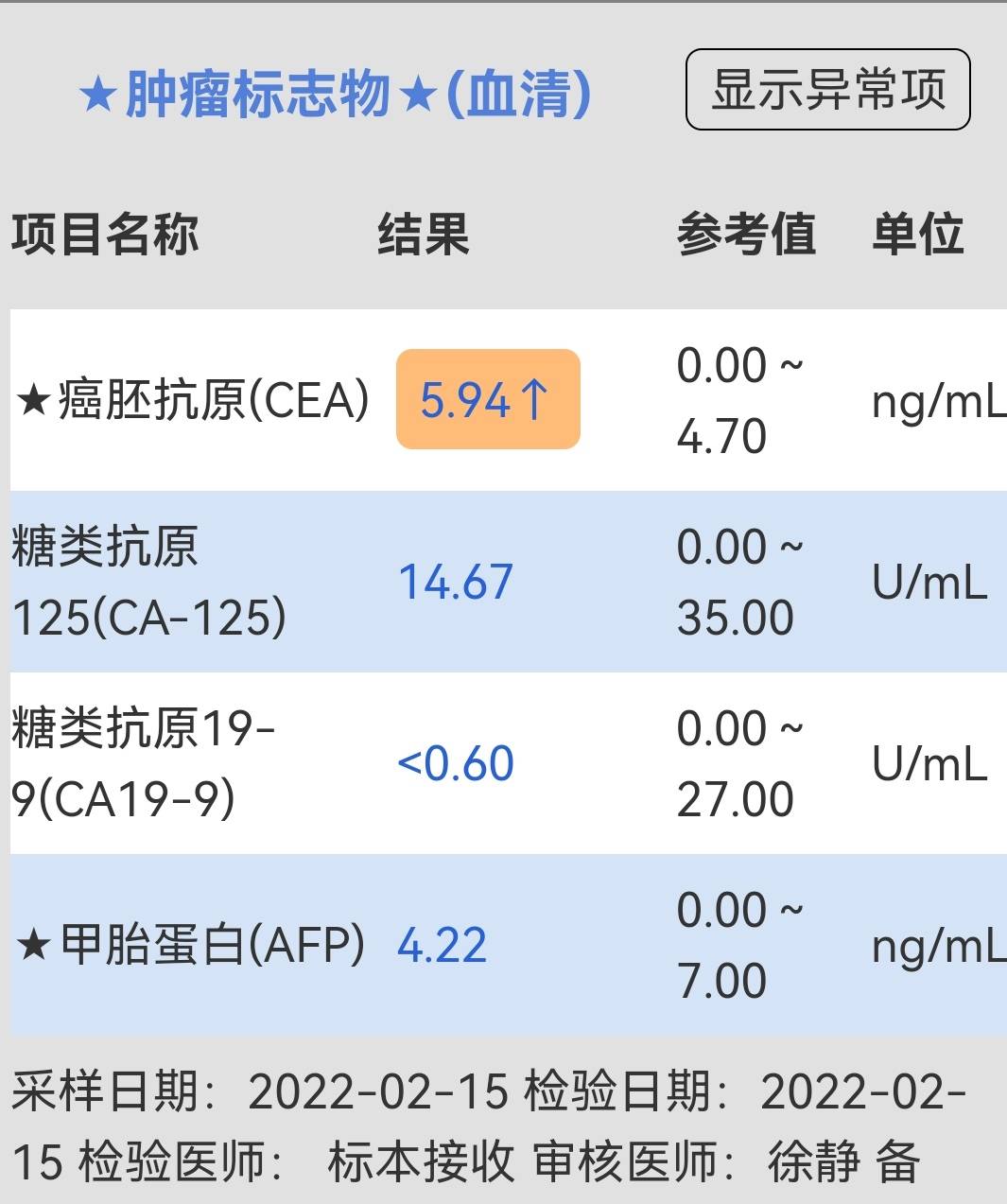The image size is (1007, 1204).
Task: Tap the 显示异常项 button
Action: tap(827, 90)
